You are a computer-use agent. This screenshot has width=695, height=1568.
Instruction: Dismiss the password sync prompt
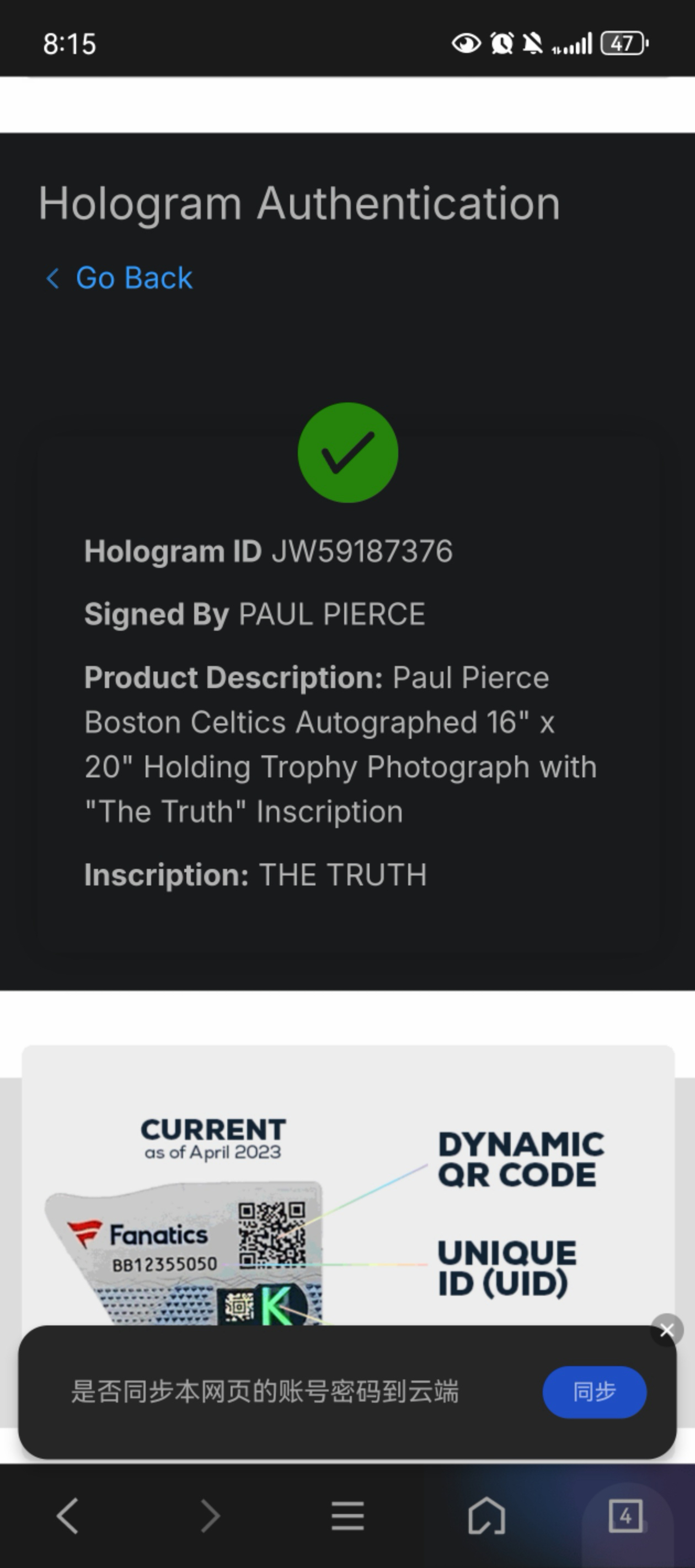(x=666, y=1330)
